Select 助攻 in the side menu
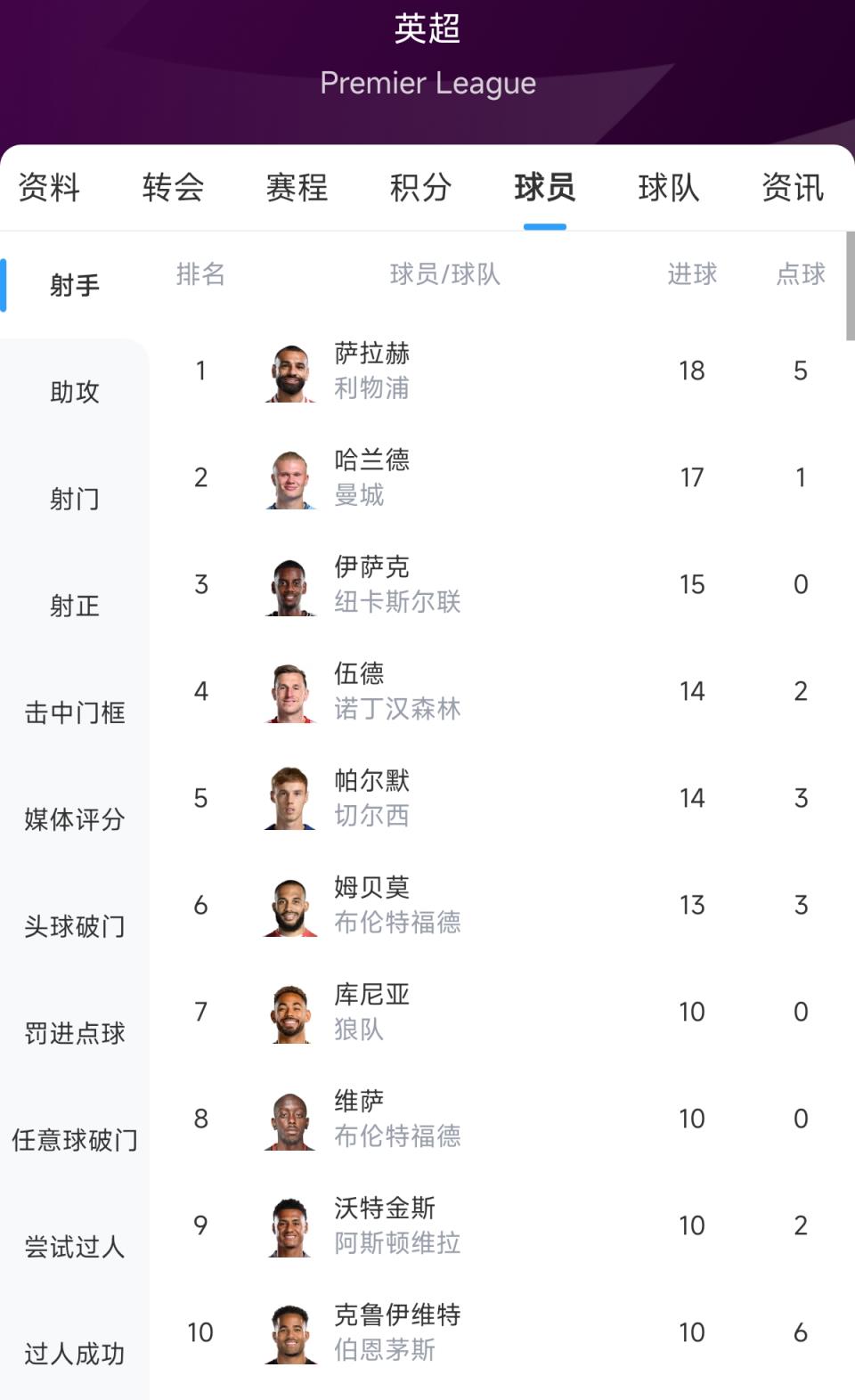 pos(75,392)
